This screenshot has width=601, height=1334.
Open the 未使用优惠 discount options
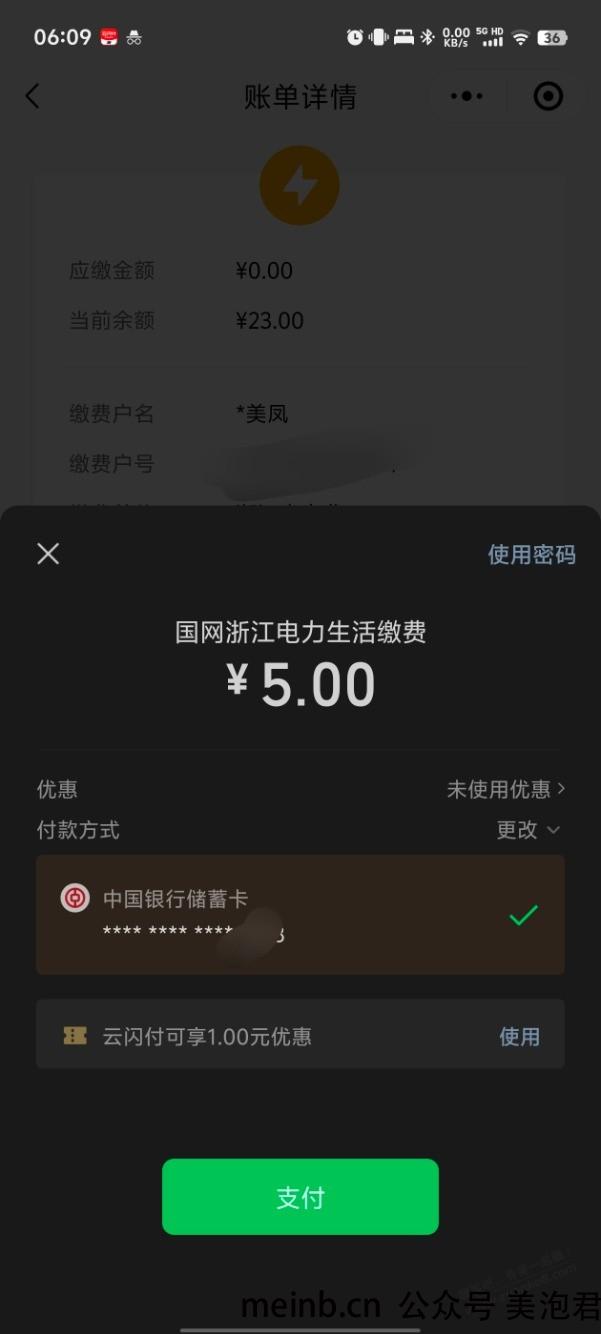pyautogui.click(x=506, y=789)
